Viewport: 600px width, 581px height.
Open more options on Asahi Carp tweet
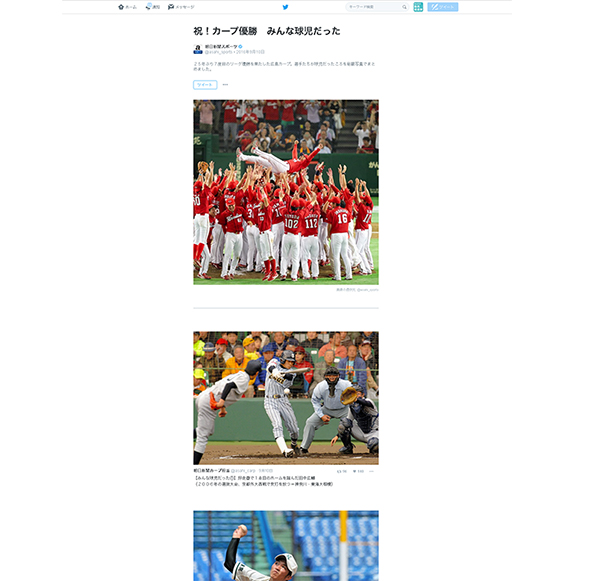click(x=372, y=471)
